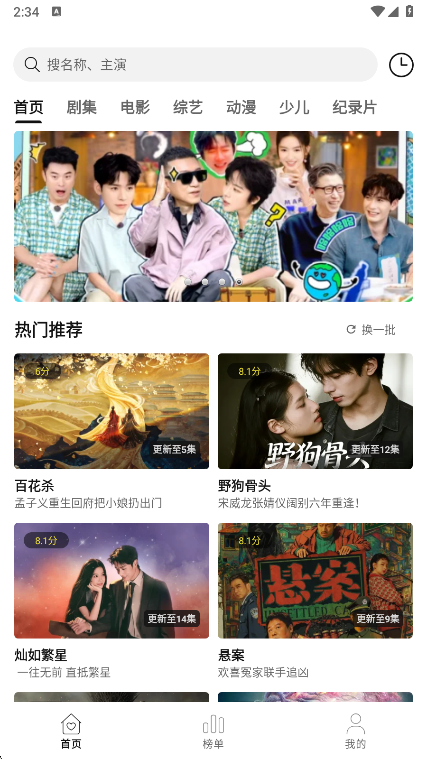The height and width of the screenshot is (759, 427).
Task: Switch to the 电影 tab
Action: (135, 107)
